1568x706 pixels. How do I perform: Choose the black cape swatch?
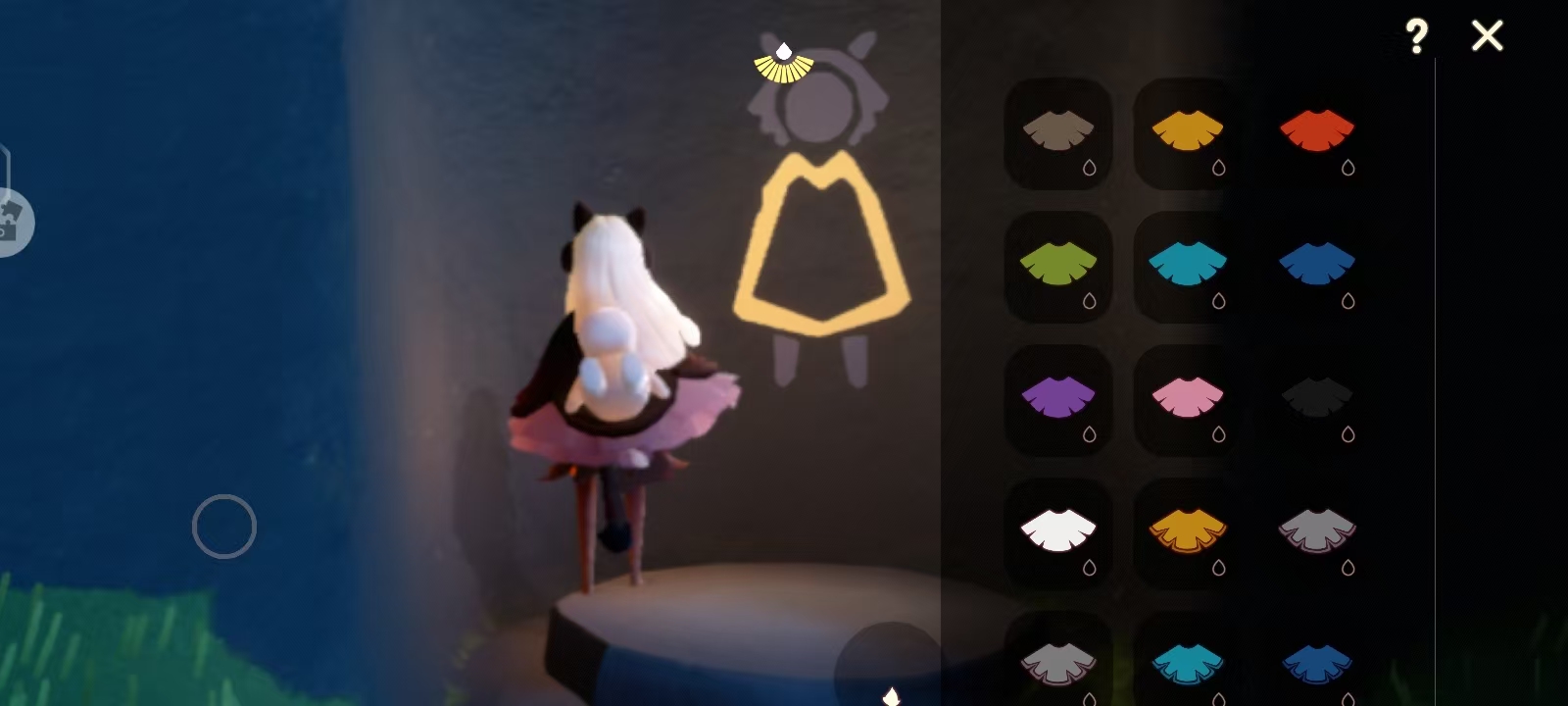(1316, 400)
